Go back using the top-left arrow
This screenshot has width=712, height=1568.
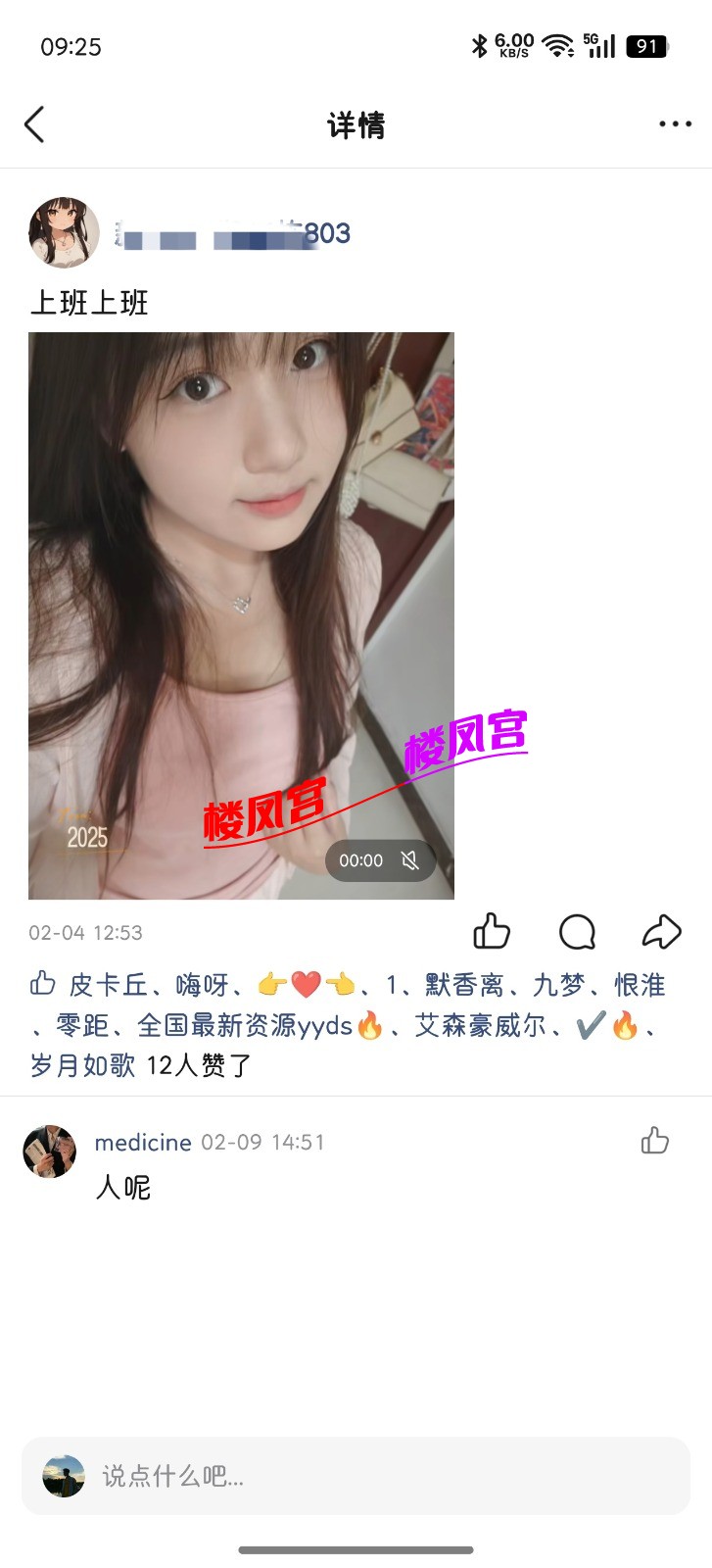pos(34,124)
